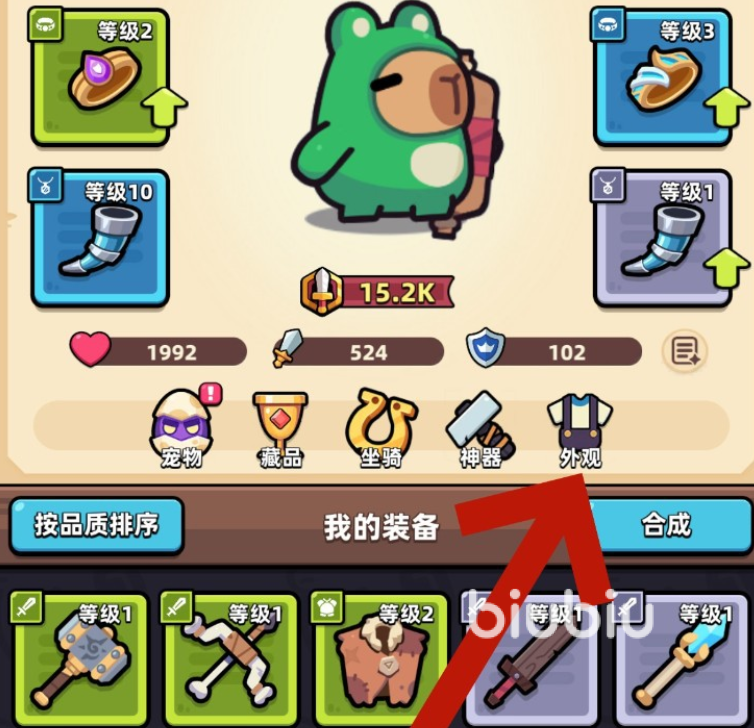754x728 pixels.
Task: View detailed stats list icon
Action: point(685,351)
